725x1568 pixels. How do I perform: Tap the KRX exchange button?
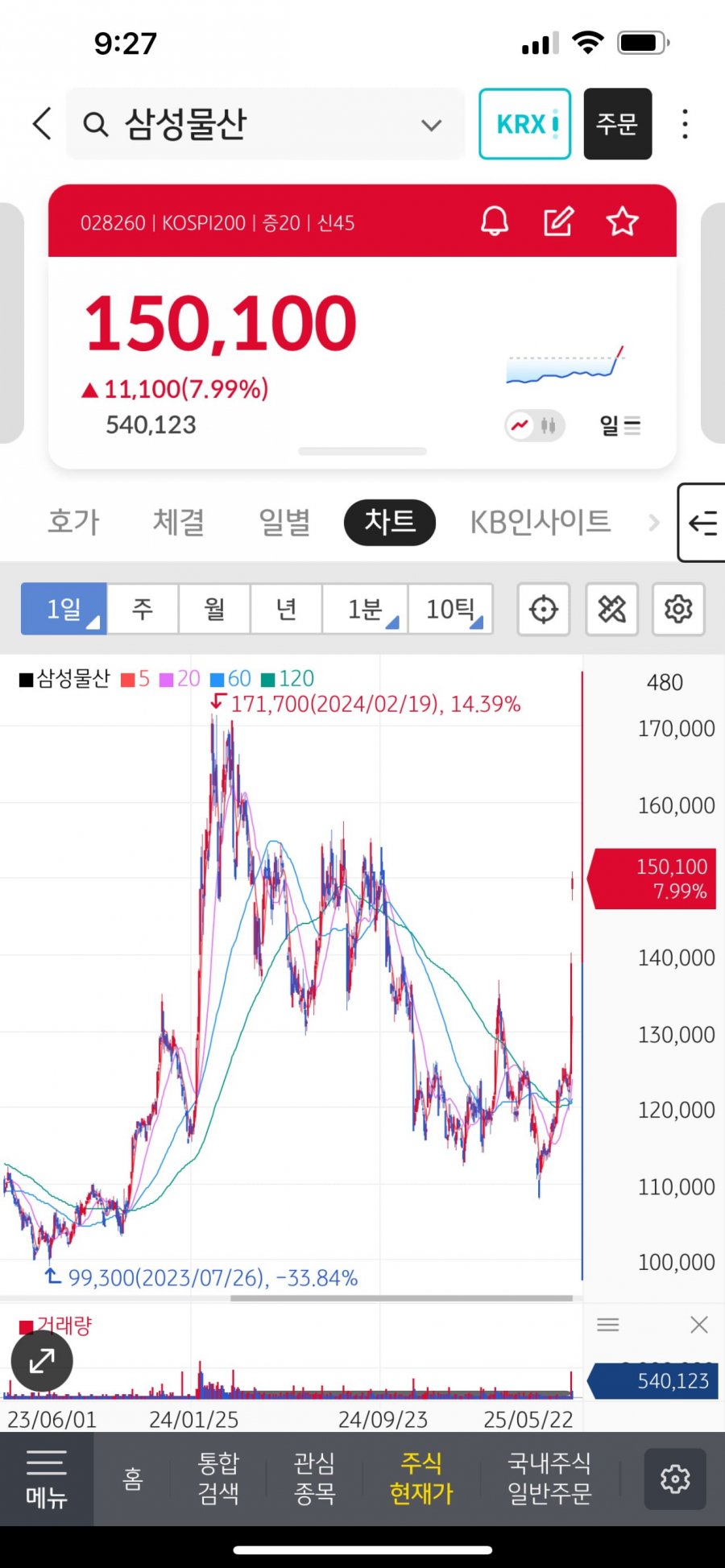[x=525, y=124]
